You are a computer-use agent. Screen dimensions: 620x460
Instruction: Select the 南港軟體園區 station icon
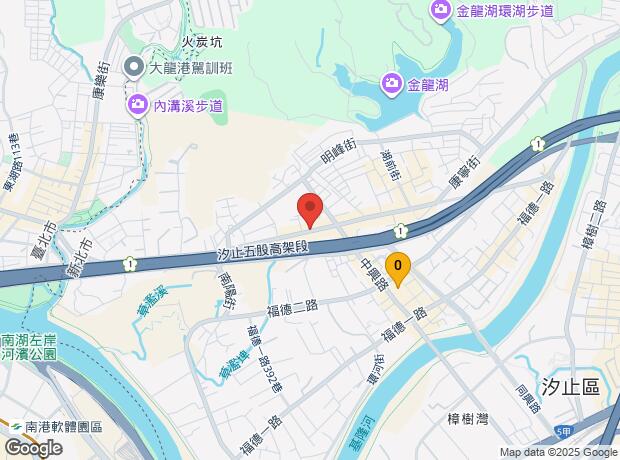(16, 427)
